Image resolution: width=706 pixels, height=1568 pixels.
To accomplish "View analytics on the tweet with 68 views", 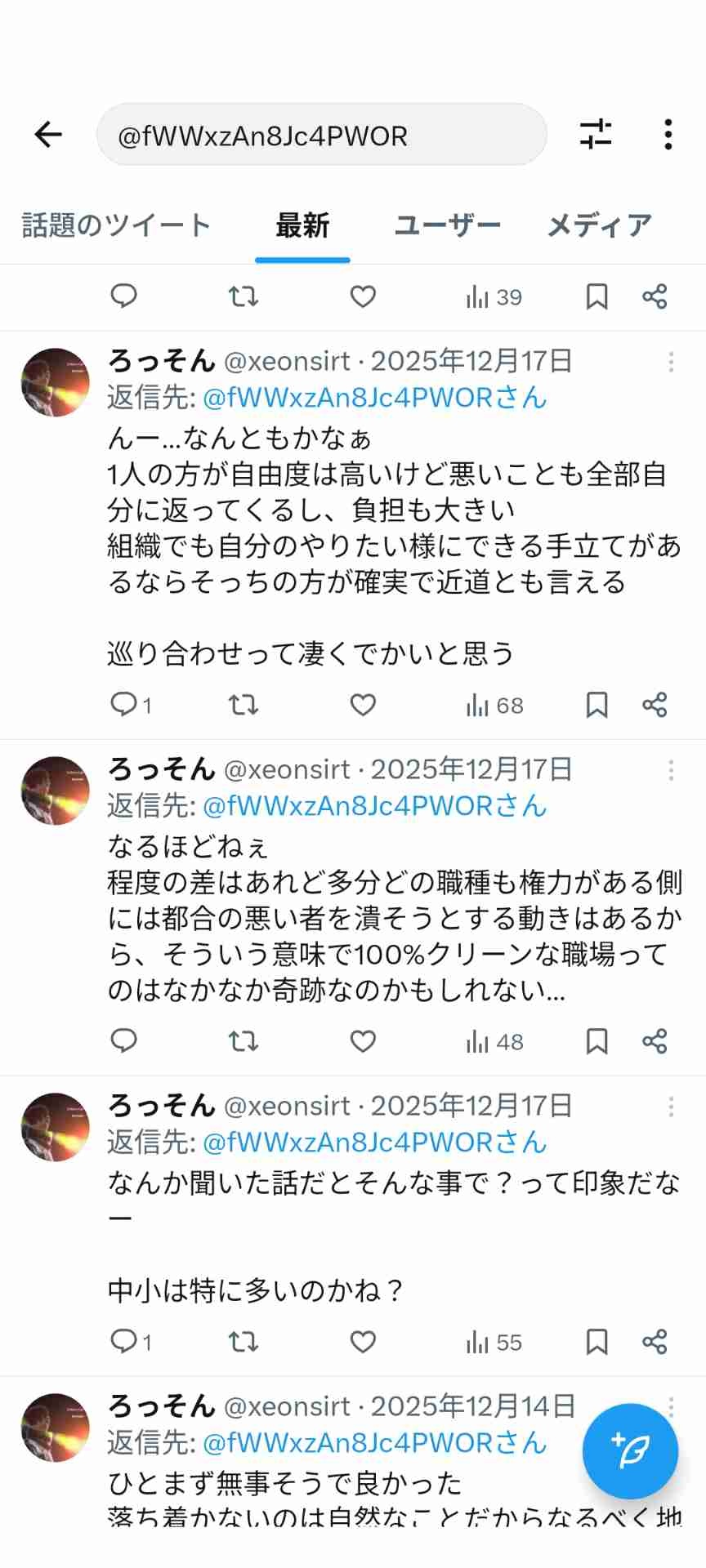I will pyautogui.click(x=494, y=705).
